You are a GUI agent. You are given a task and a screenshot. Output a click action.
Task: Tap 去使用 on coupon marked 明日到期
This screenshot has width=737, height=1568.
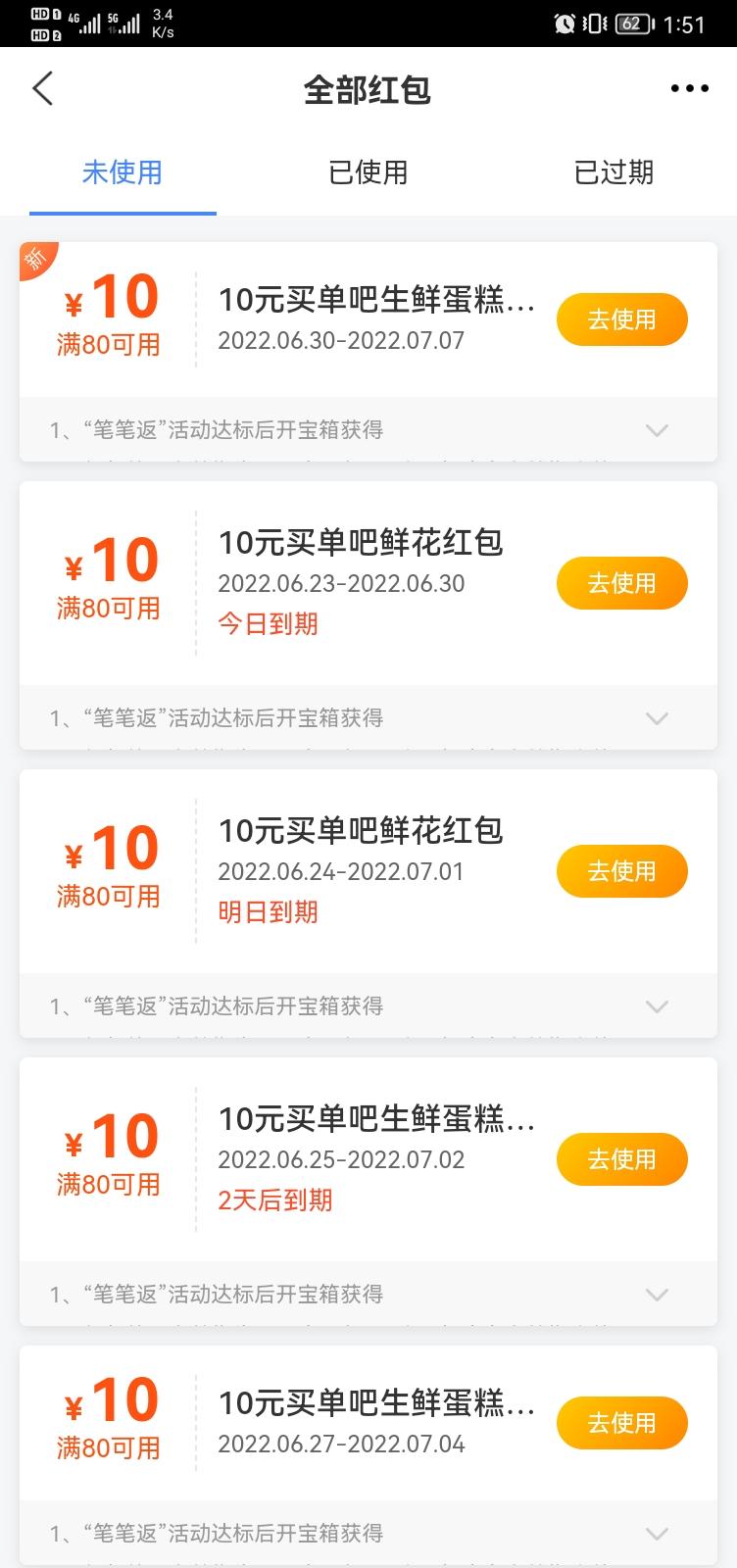[x=622, y=871]
